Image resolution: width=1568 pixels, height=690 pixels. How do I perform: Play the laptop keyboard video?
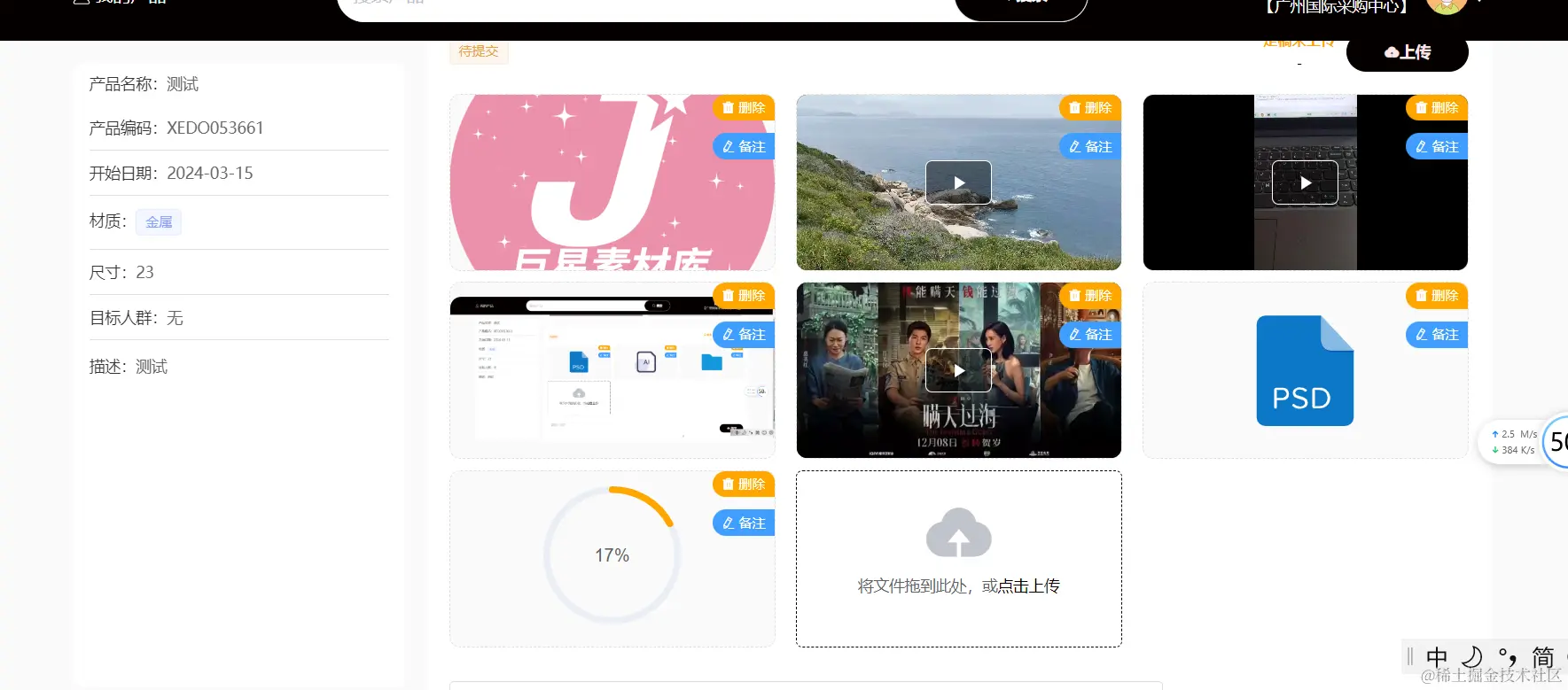tap(1305, 182)
